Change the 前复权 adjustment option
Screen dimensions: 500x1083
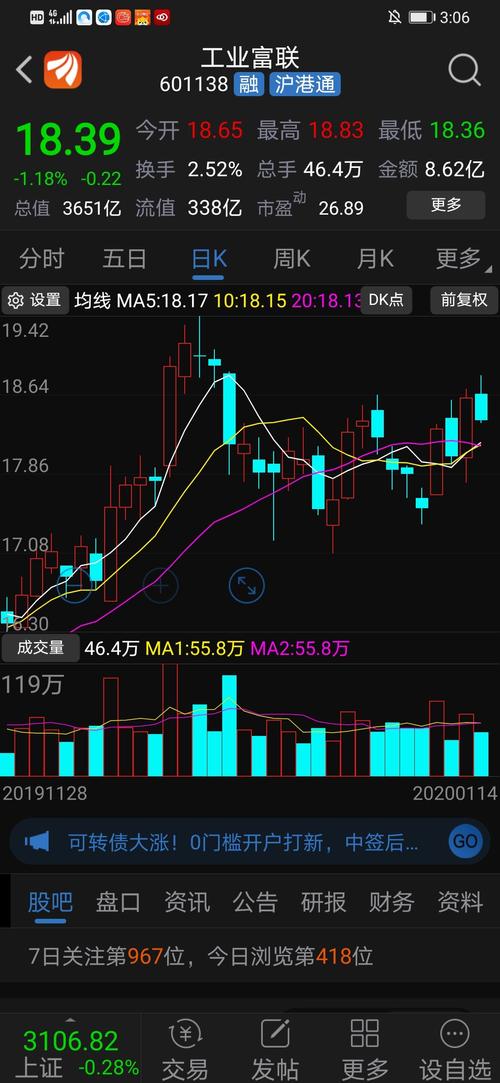(463, 300)
